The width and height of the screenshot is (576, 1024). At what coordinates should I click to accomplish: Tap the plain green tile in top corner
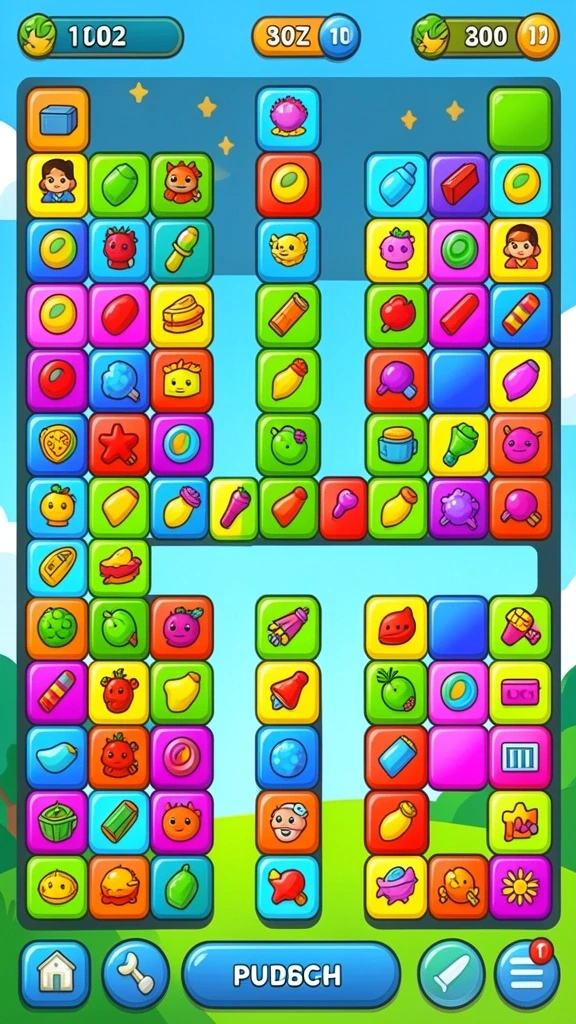520,120
